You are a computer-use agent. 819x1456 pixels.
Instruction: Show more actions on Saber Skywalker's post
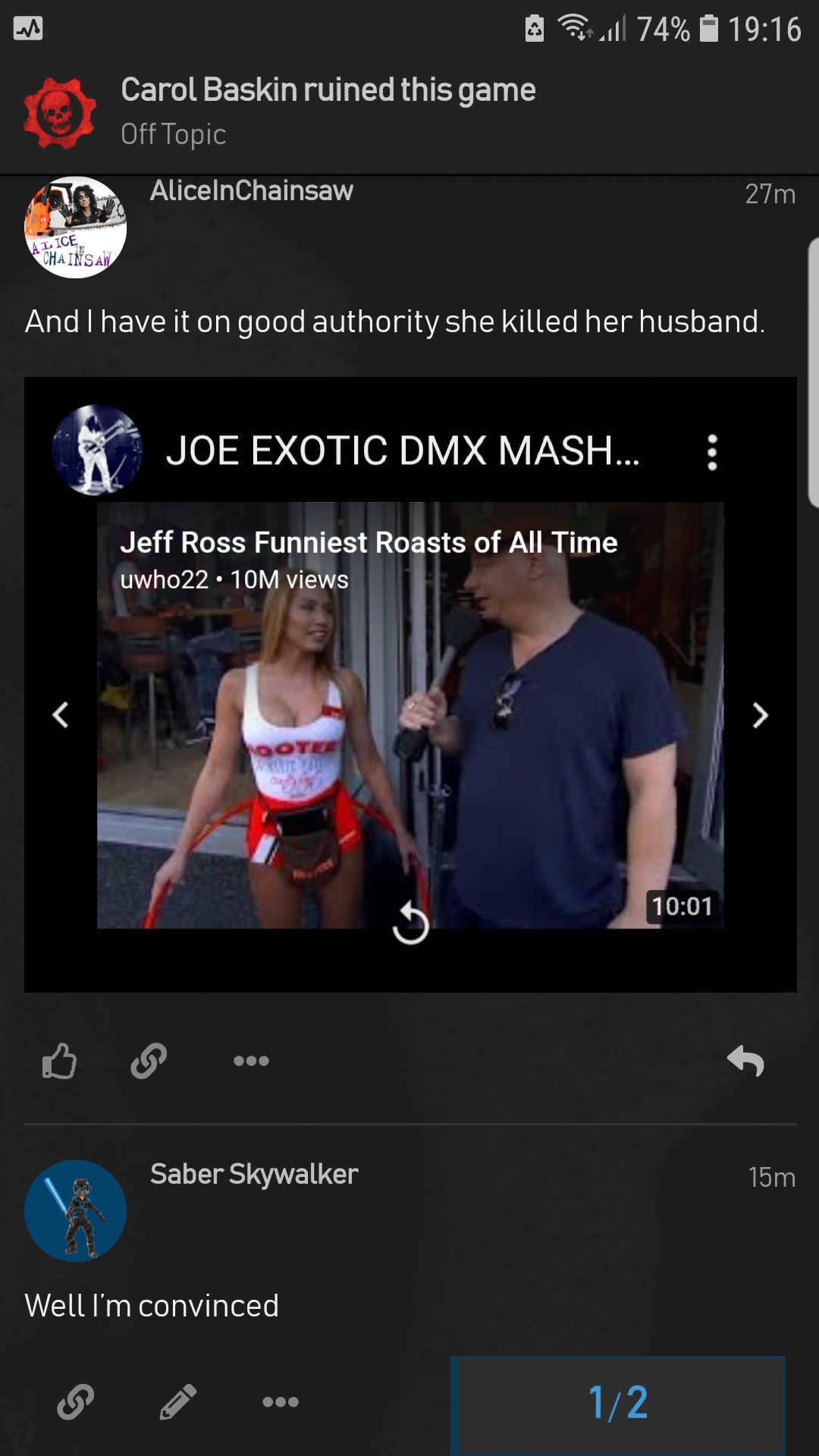point(281,1401)
